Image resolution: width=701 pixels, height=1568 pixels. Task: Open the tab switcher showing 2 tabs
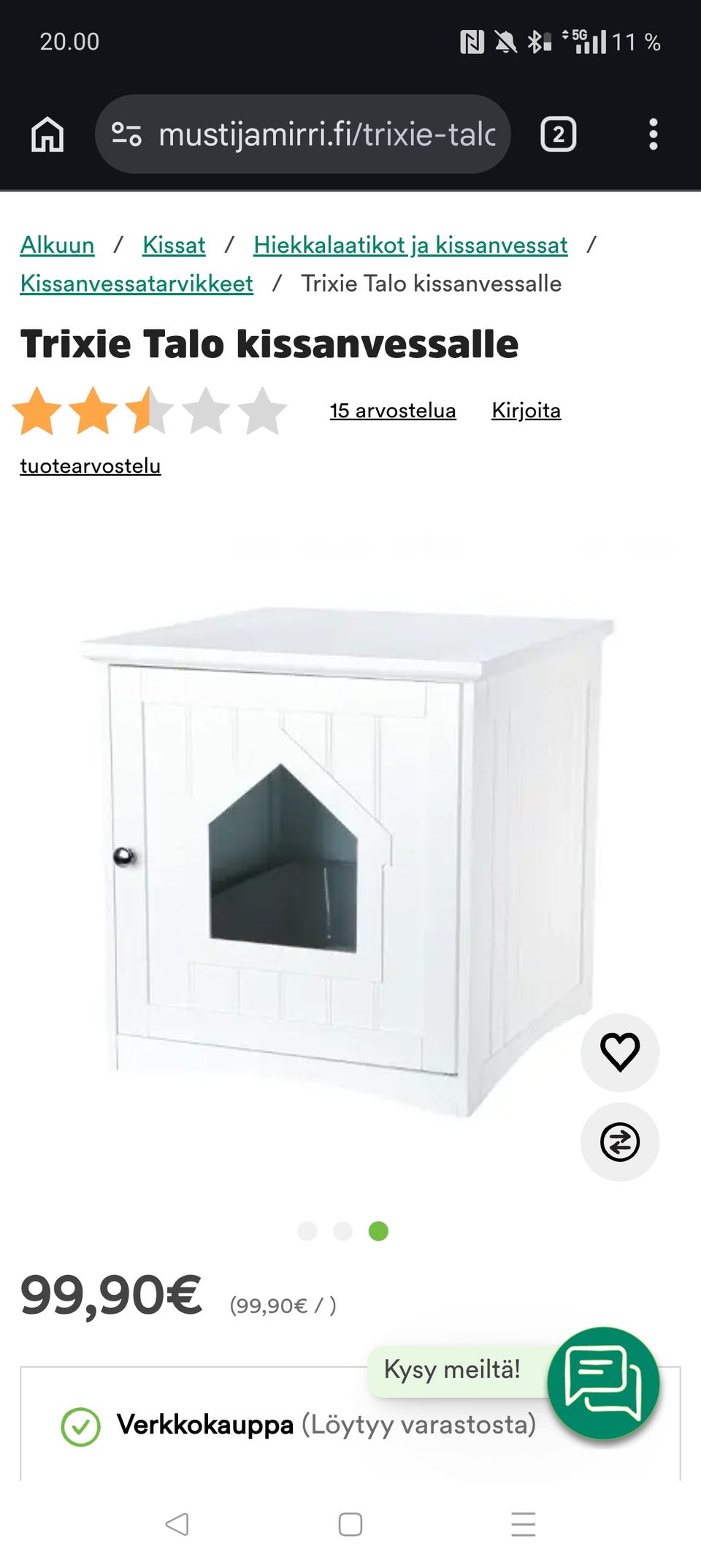point(558,134)
